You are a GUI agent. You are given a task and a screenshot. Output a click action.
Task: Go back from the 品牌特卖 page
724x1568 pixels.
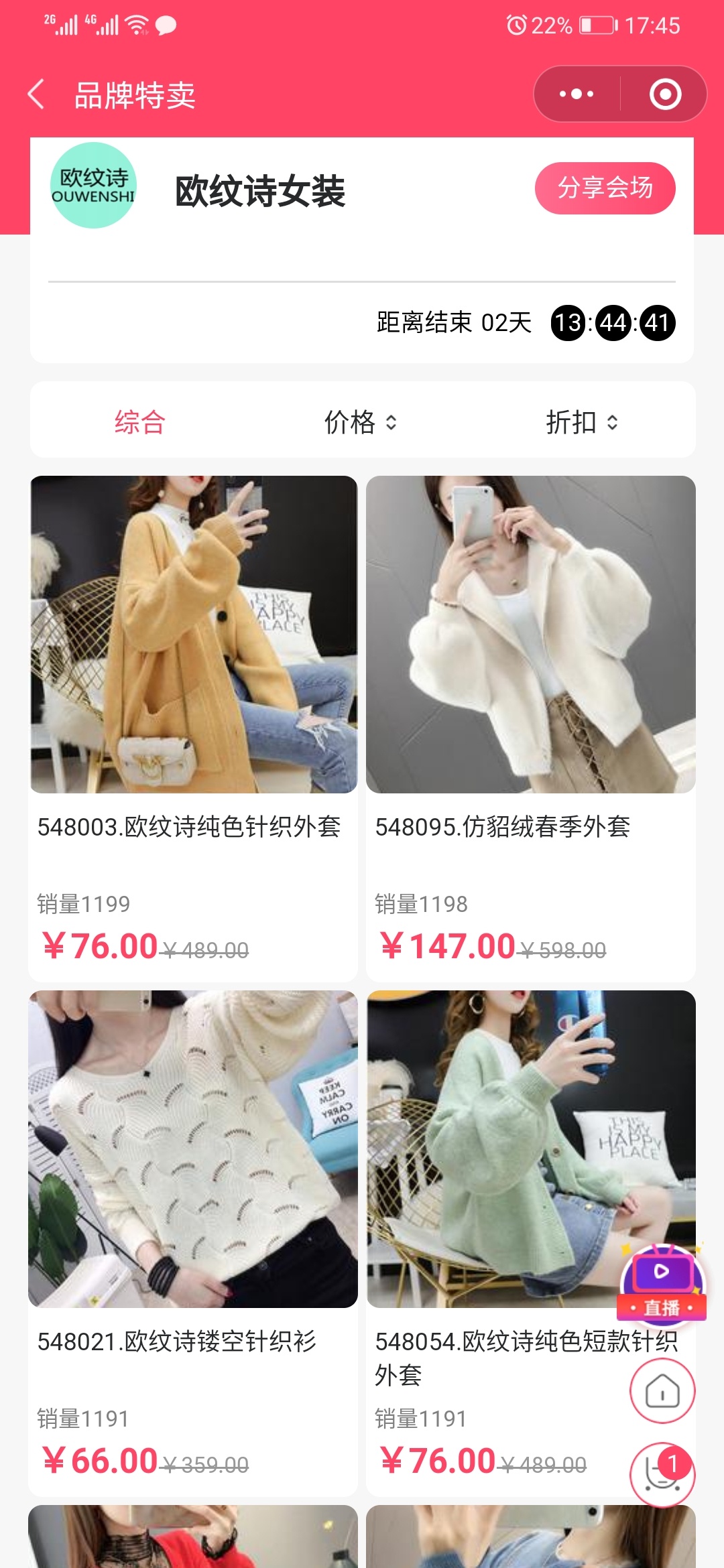coord(38,94)
